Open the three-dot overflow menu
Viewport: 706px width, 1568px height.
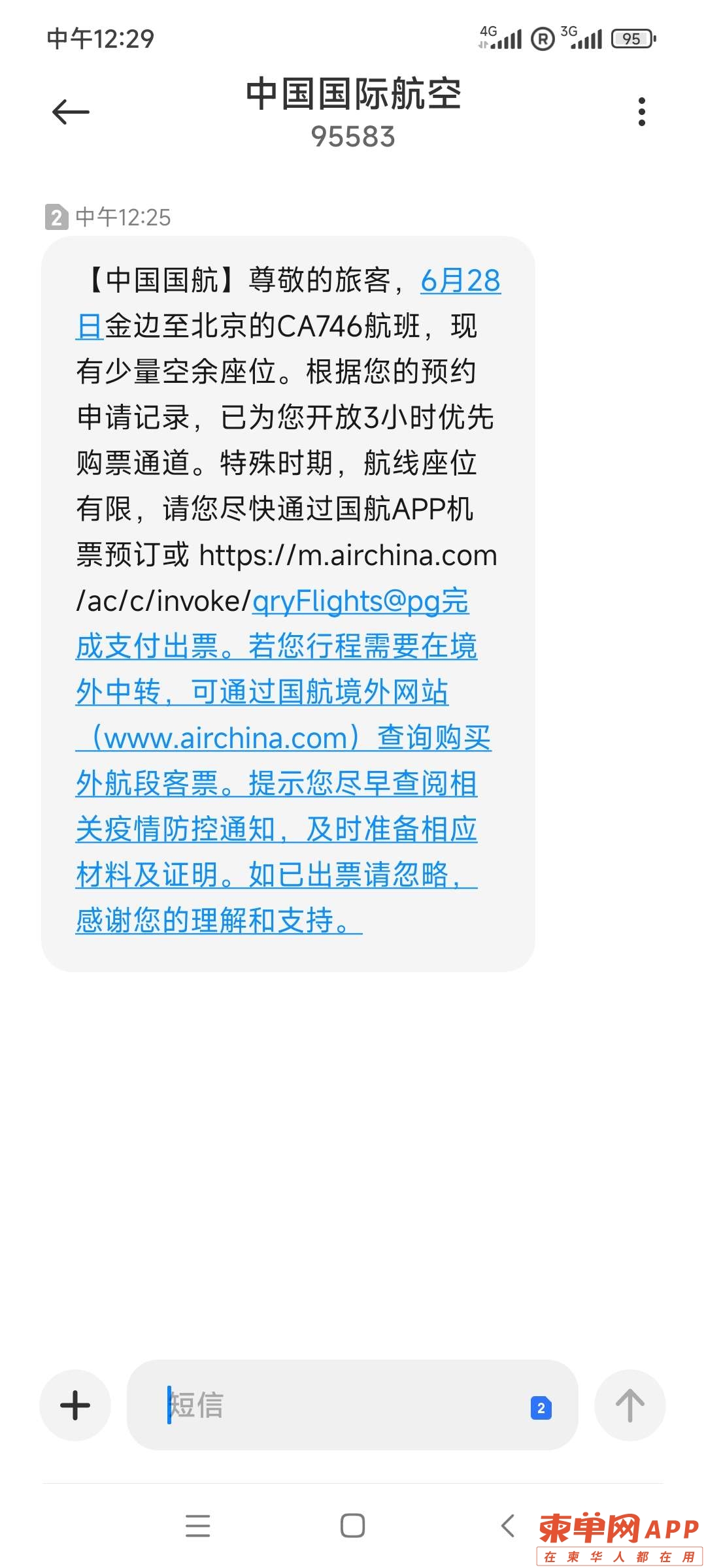(x=641, y=112)
